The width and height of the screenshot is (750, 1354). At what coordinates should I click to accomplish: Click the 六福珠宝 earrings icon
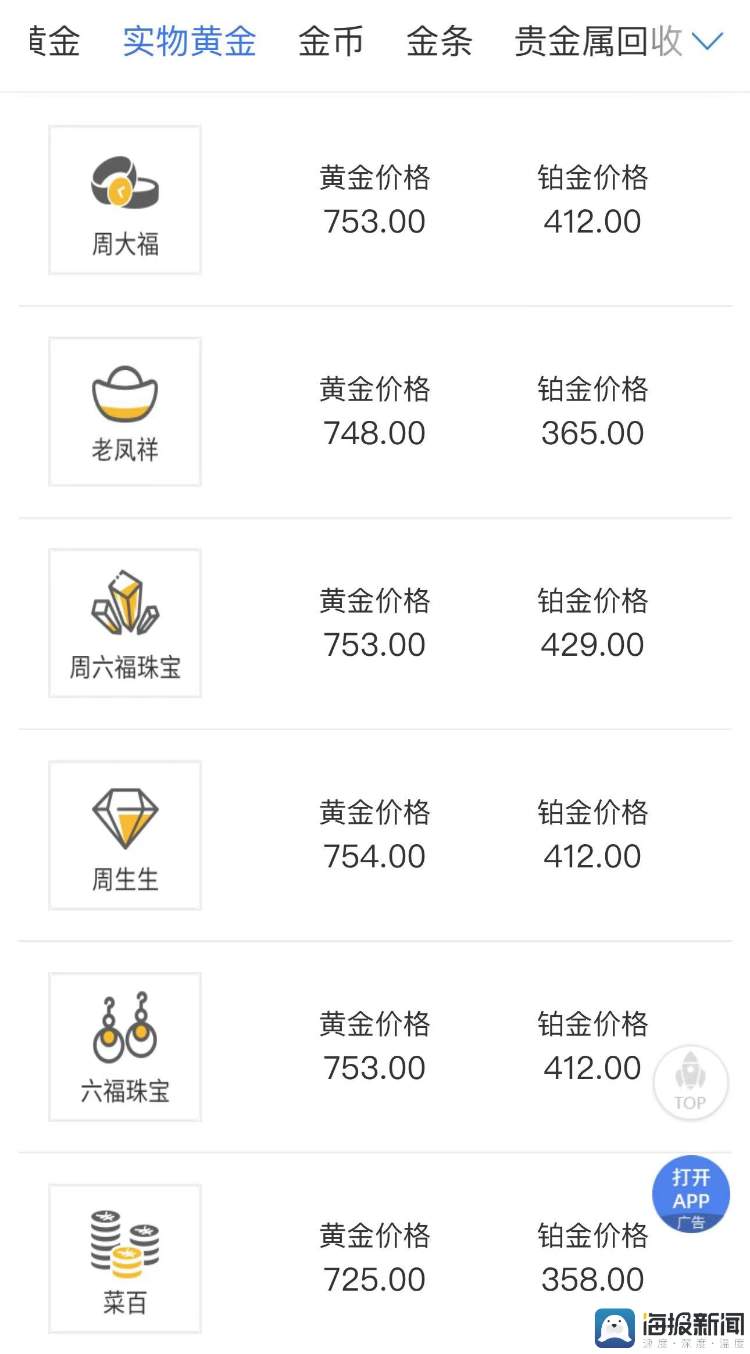point(124,1023)
